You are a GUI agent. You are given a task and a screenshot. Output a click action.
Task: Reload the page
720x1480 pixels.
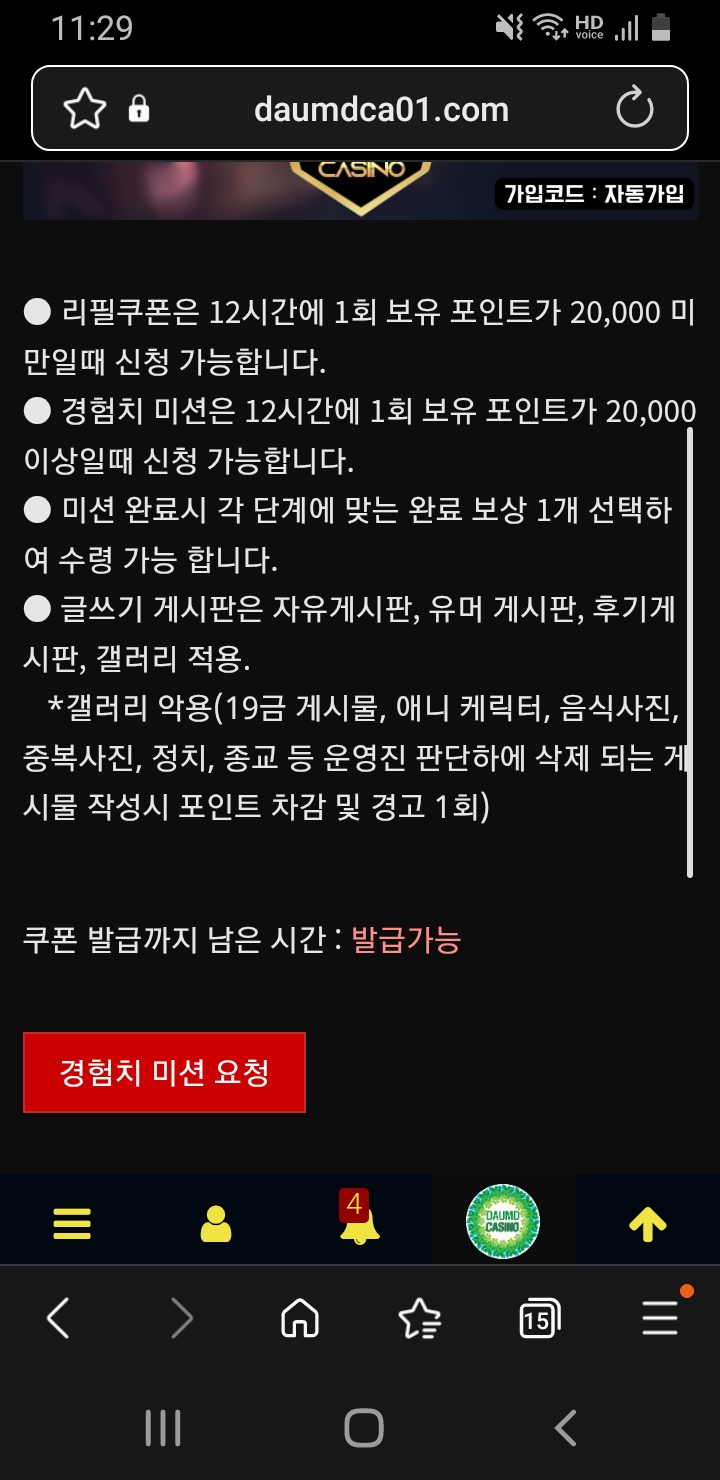click(x=635, y=109)
